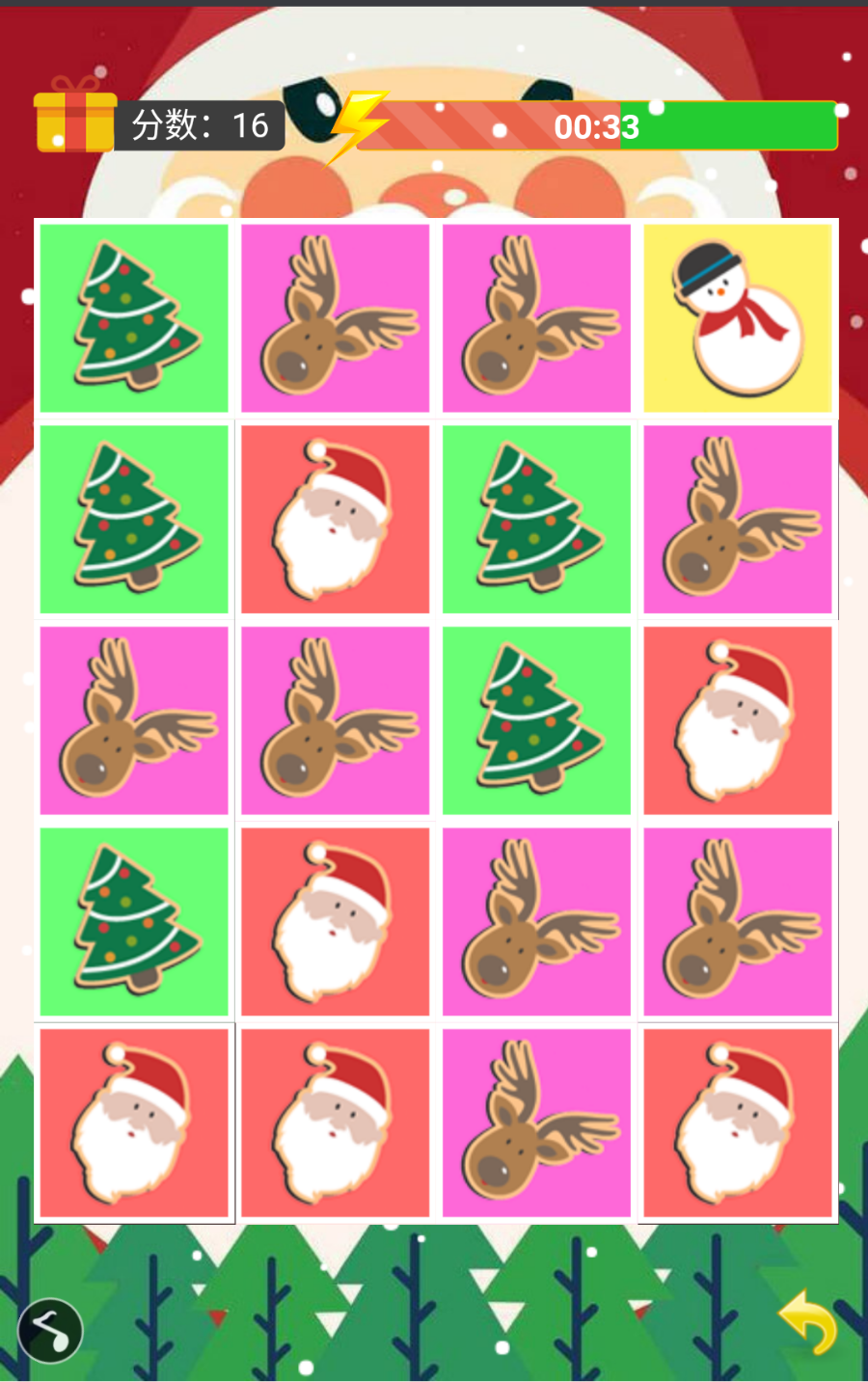Tap the snowman tile

[738, 318]
